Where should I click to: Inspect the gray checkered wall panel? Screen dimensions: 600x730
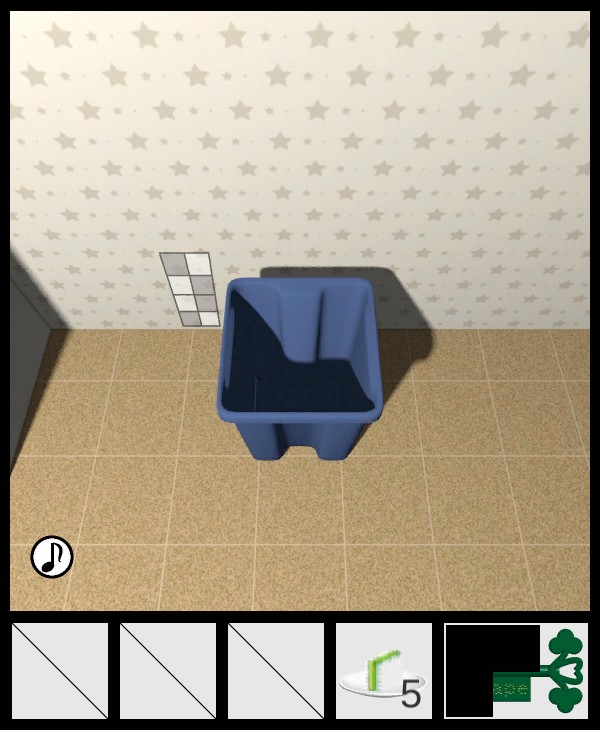point(190,288)
